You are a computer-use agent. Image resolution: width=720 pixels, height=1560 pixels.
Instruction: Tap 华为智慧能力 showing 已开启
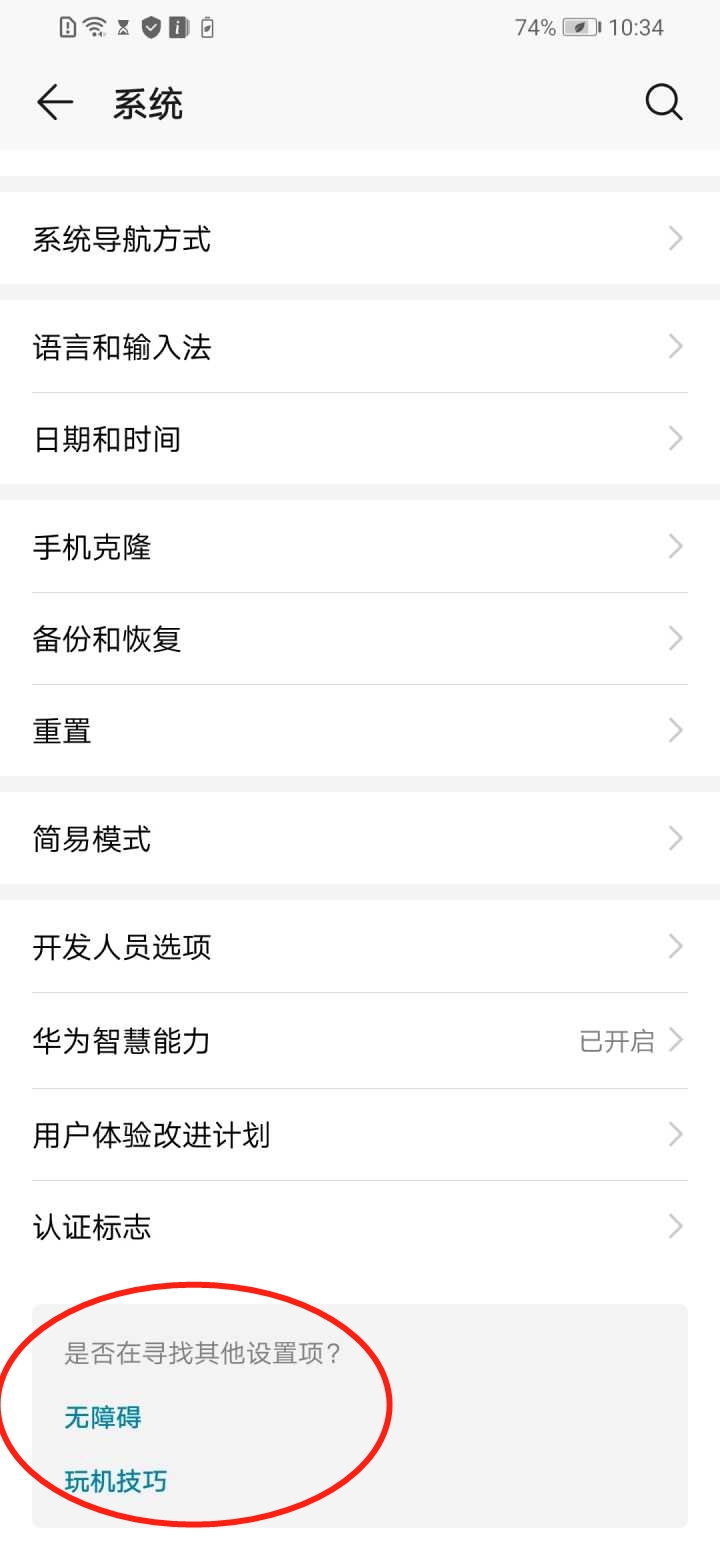tap(360, 1040)
